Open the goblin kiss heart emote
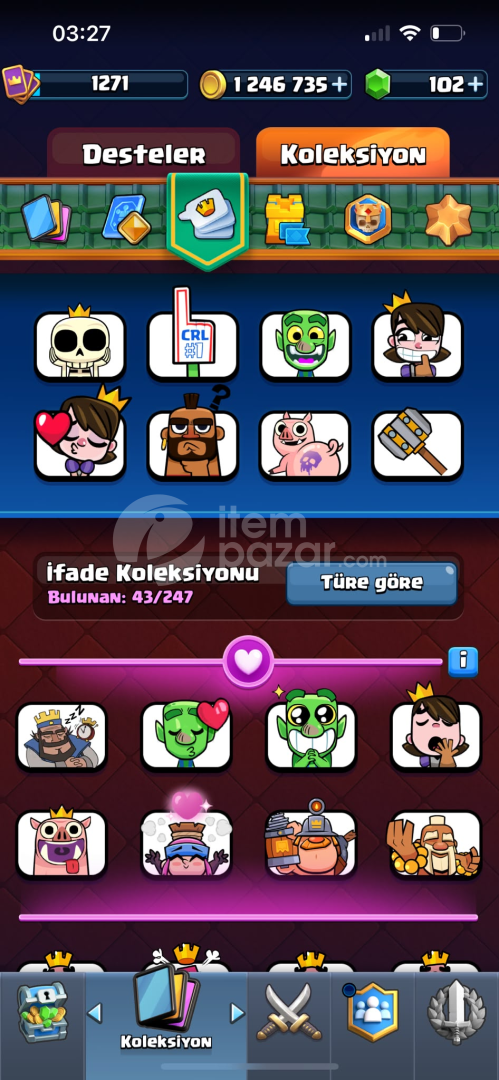 186,734
